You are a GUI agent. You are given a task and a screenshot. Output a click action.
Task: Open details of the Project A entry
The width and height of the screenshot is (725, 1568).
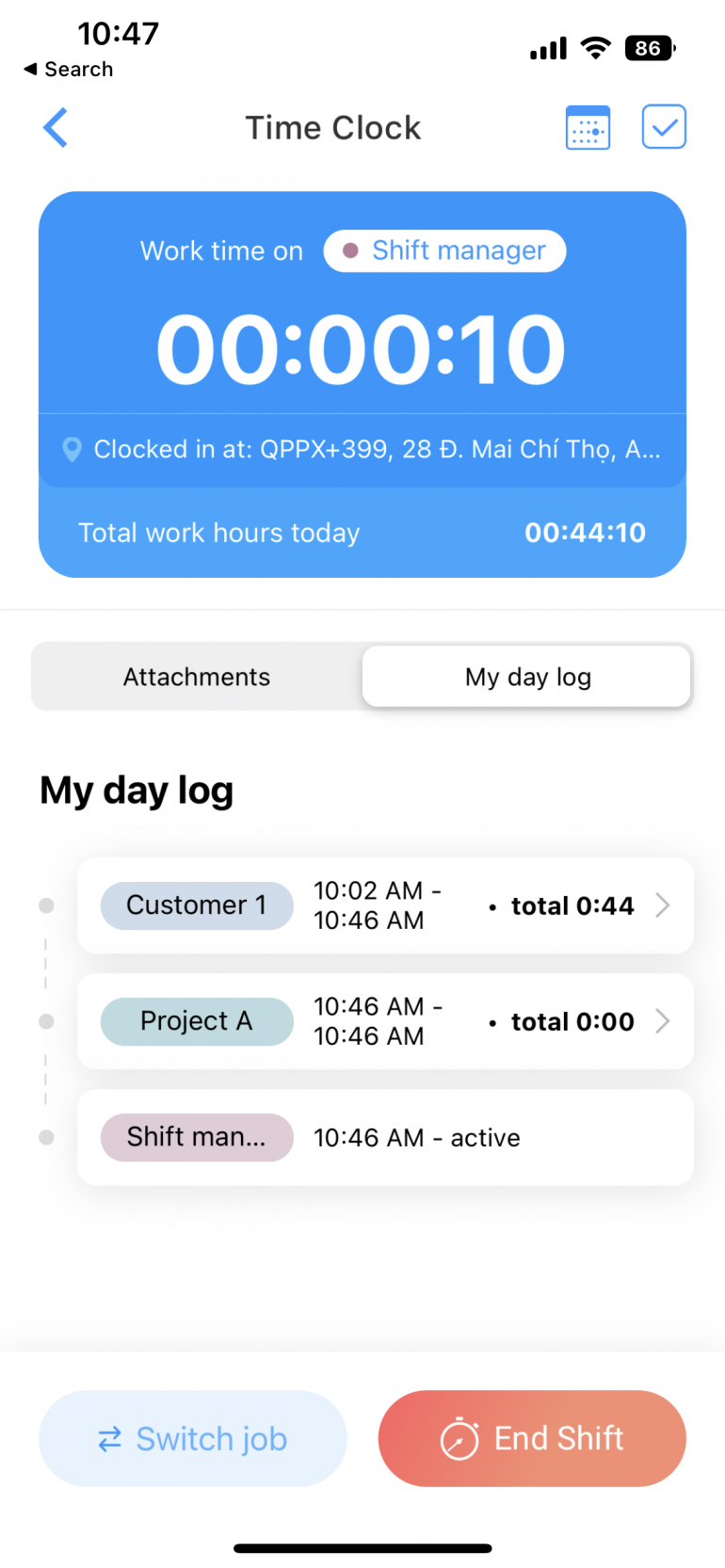pos(662,1021)
